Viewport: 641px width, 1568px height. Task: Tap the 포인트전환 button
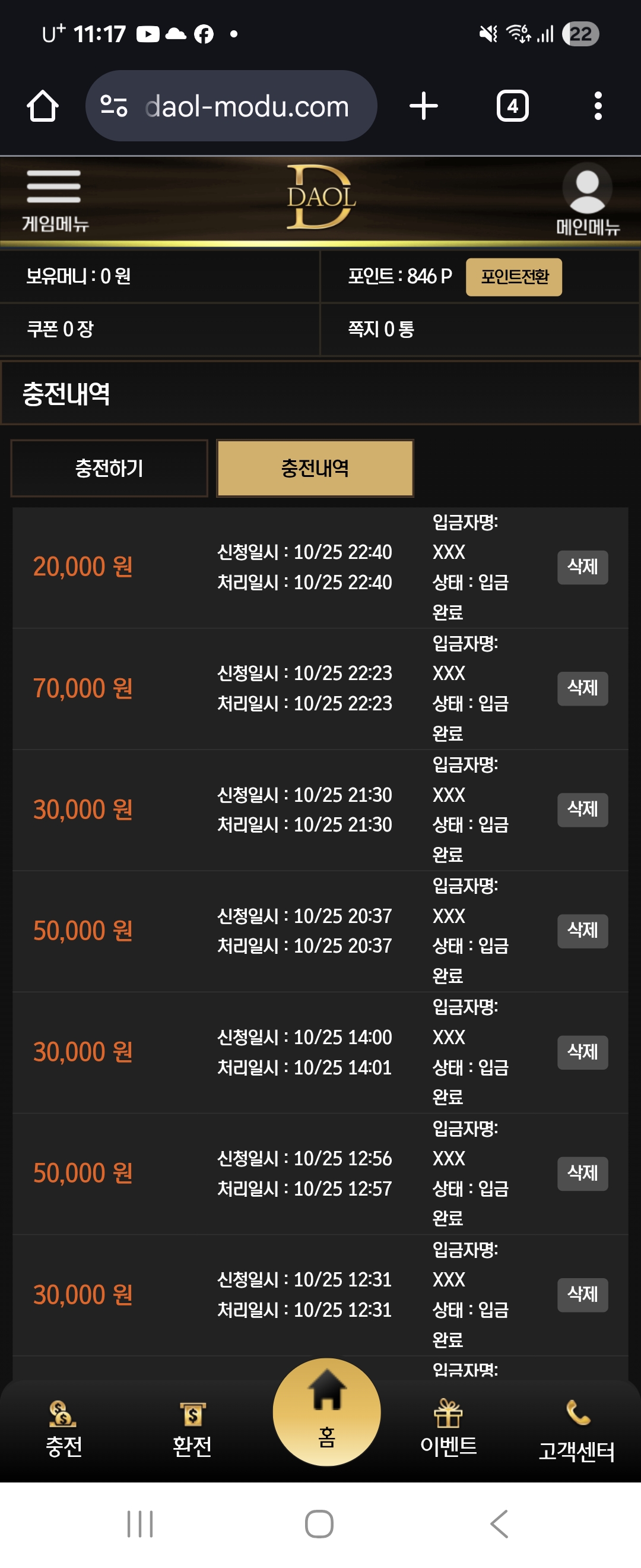[513, 277]
